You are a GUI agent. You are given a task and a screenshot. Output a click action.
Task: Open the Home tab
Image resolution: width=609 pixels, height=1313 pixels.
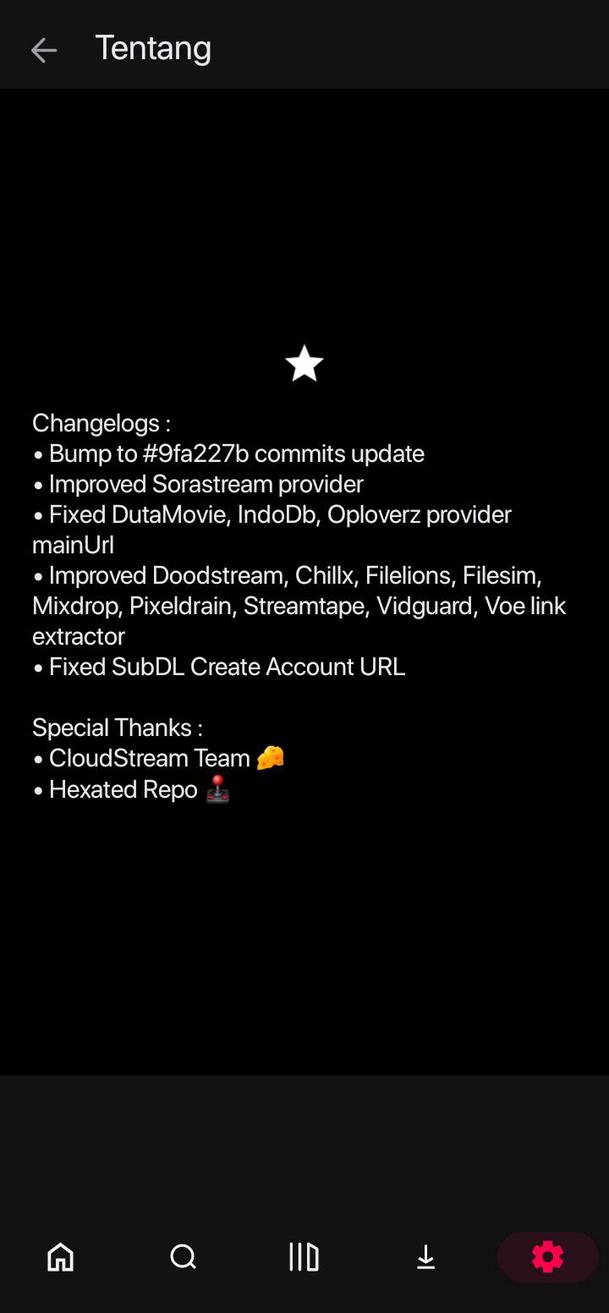point(61,1256)
